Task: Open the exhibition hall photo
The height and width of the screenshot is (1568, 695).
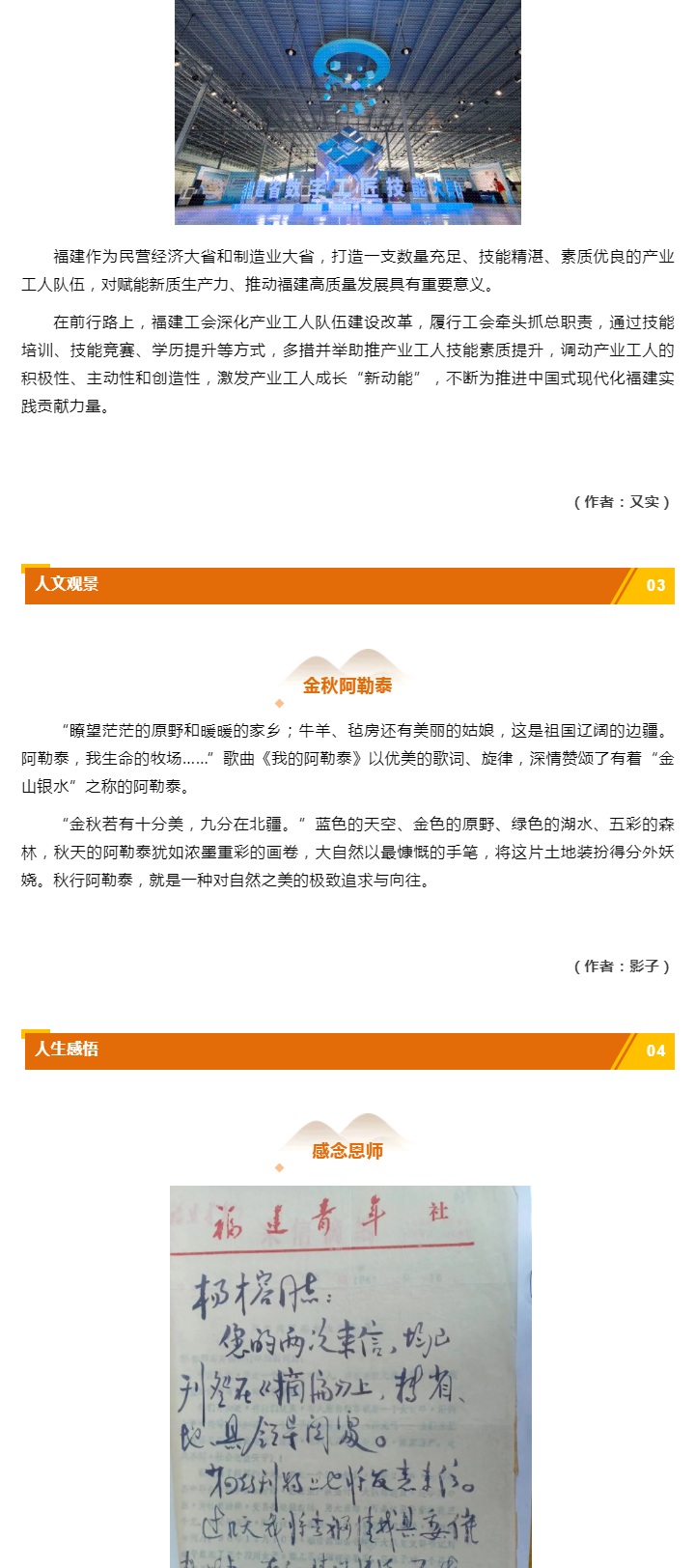Action: point(347,111)
